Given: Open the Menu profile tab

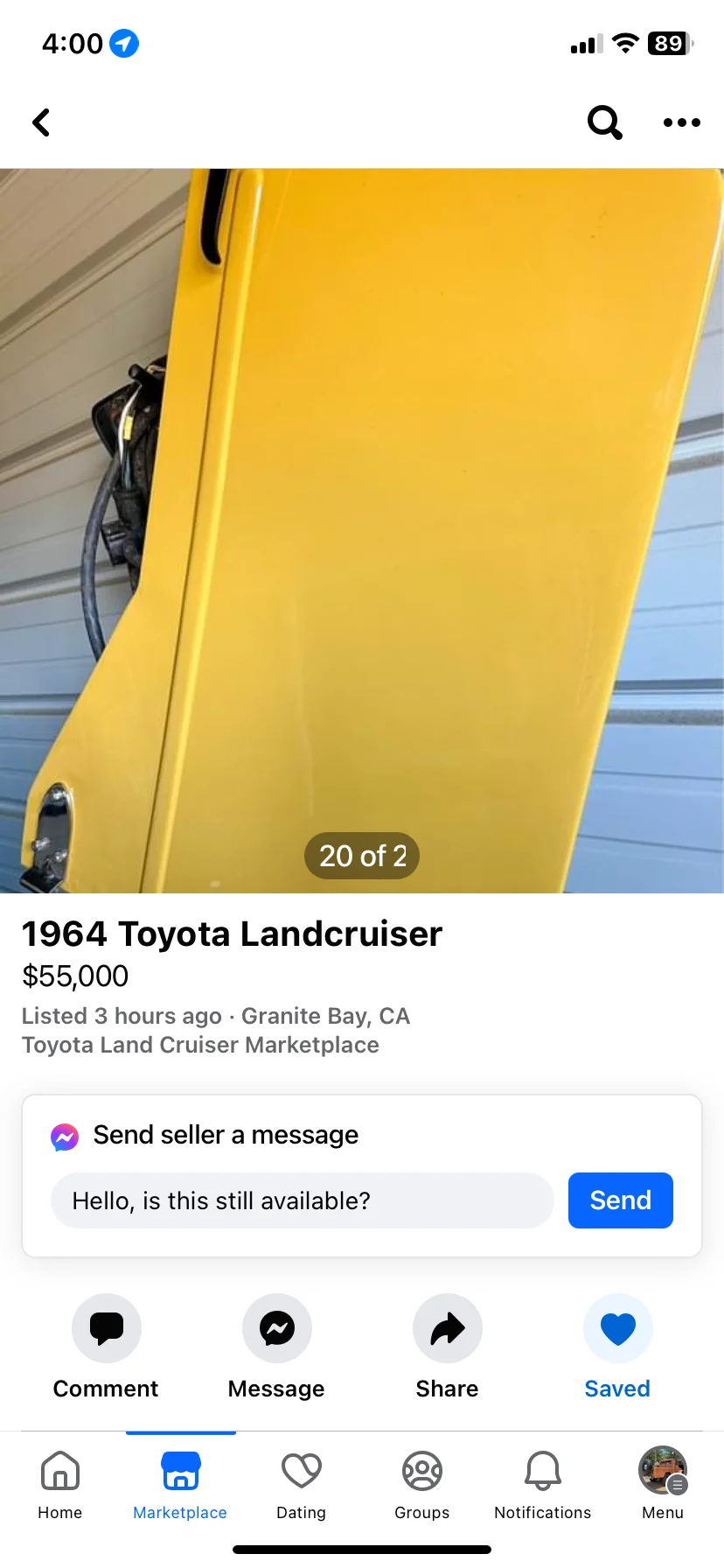Looking at the screenshot, I should (663, 1484).
